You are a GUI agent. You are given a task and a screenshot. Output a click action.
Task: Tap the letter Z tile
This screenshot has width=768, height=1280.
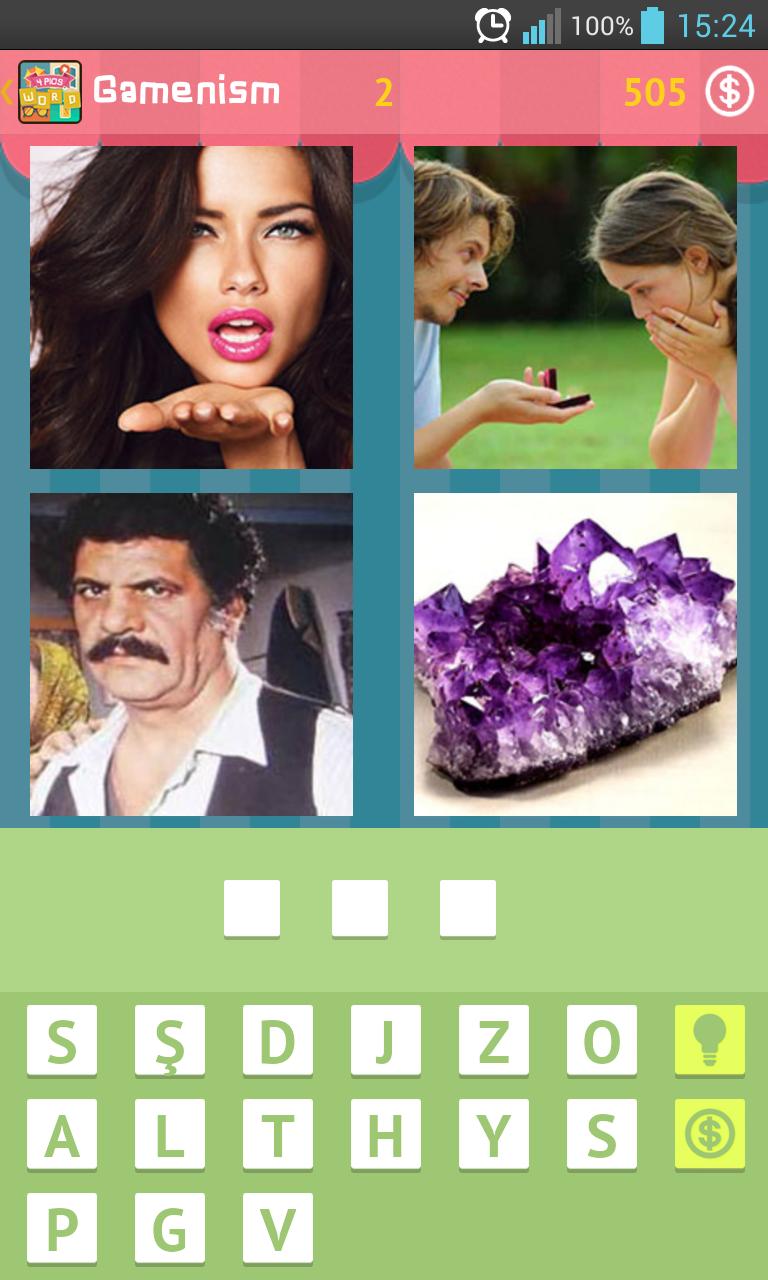[x=494, y=1040]
